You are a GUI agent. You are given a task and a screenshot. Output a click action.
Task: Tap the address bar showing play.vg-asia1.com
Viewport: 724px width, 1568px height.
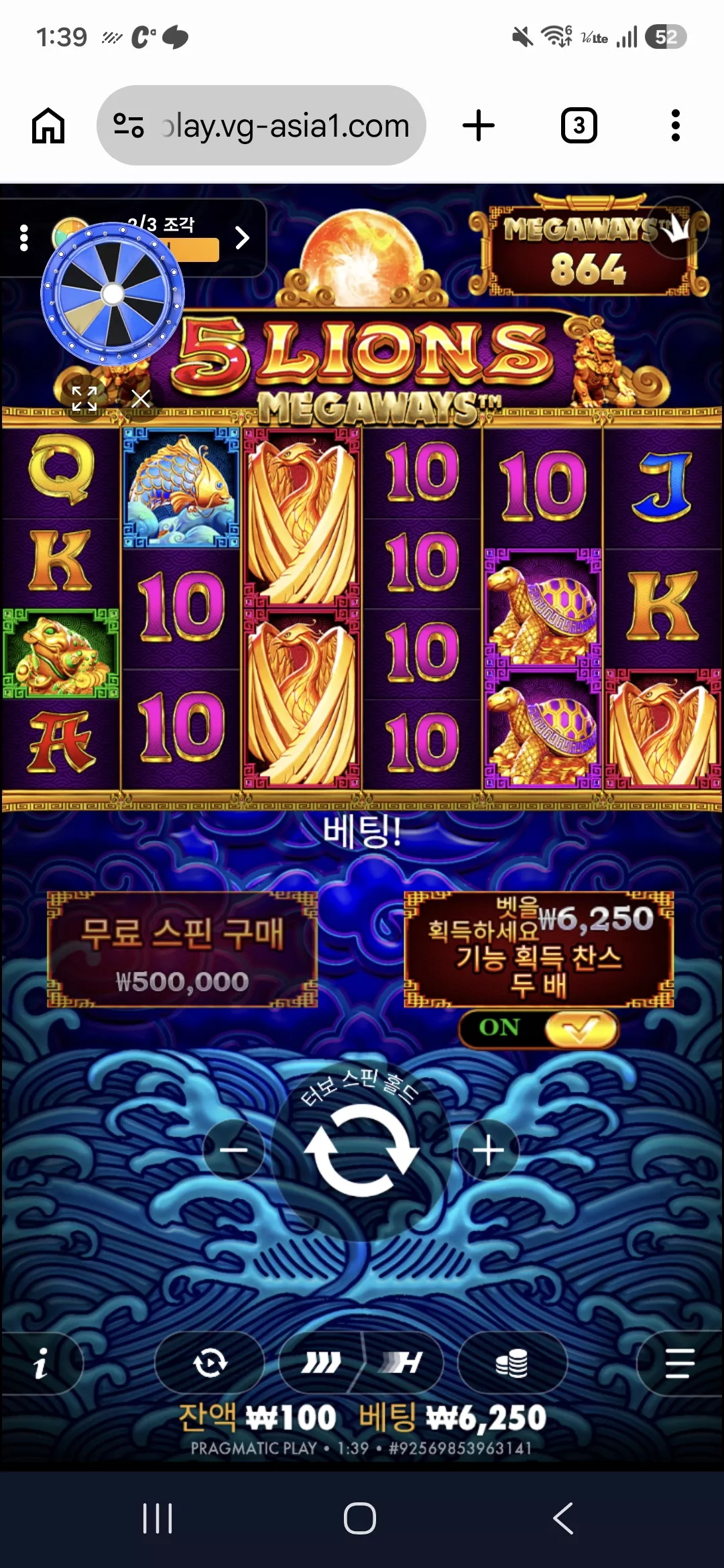point(261,125)
